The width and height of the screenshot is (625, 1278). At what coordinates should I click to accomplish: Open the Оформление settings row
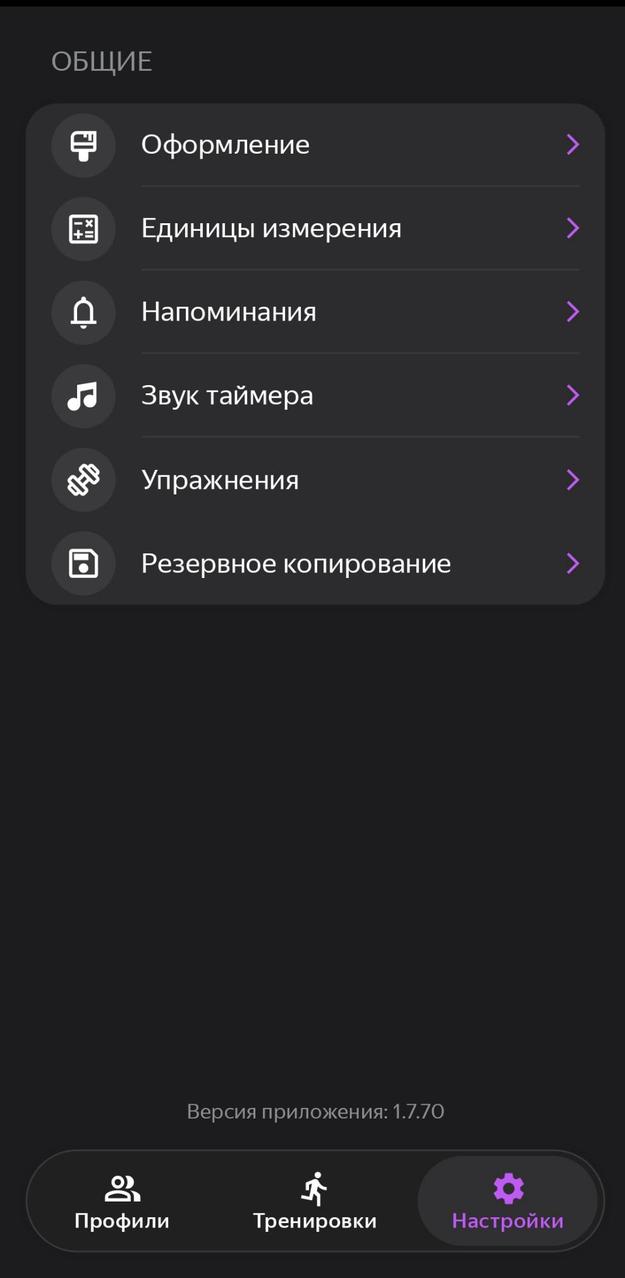(x=314, y=145)
